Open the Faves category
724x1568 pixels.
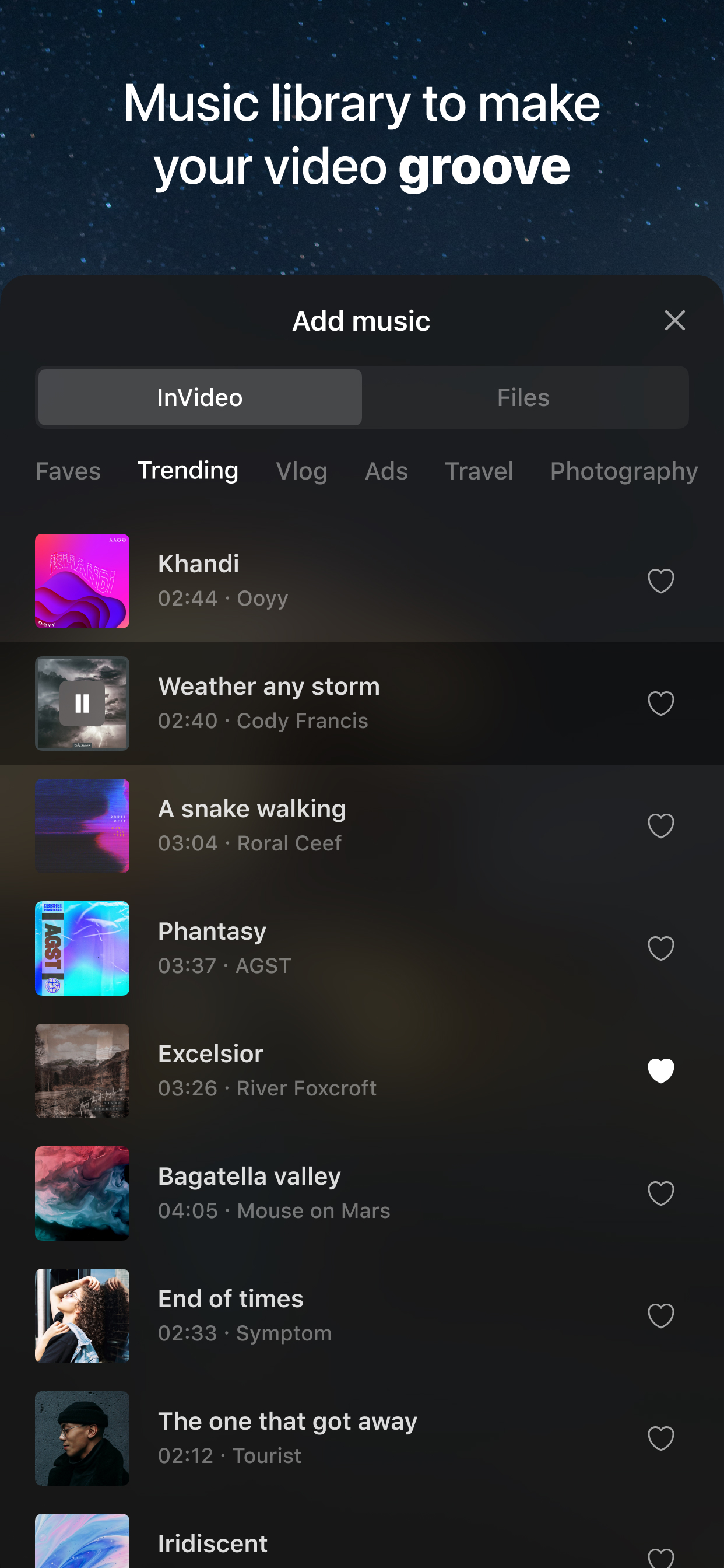click(x=68, y=471)
